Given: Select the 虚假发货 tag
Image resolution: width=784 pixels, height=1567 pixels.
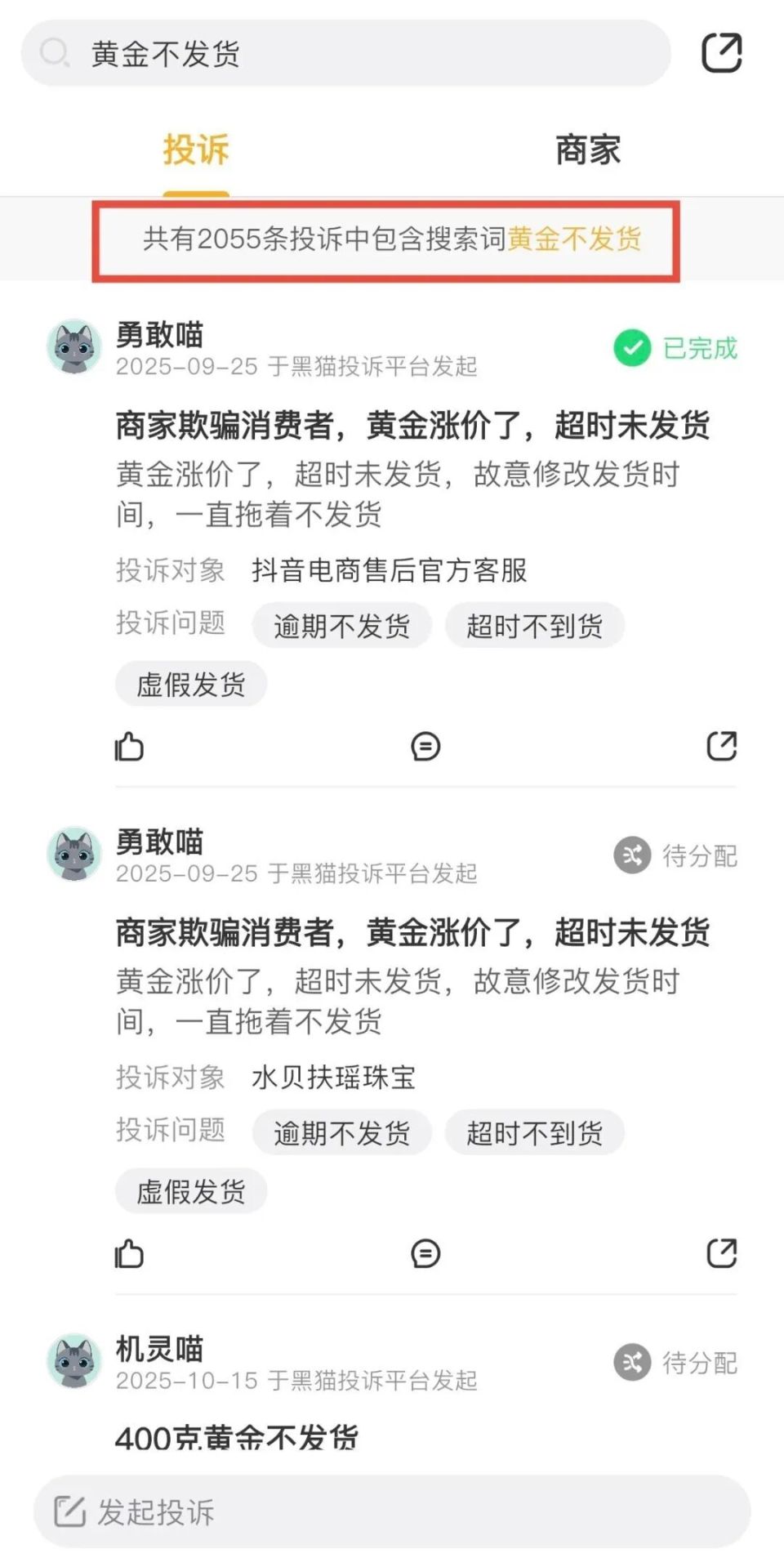Looking at the screenshot, I should point(190,684).
